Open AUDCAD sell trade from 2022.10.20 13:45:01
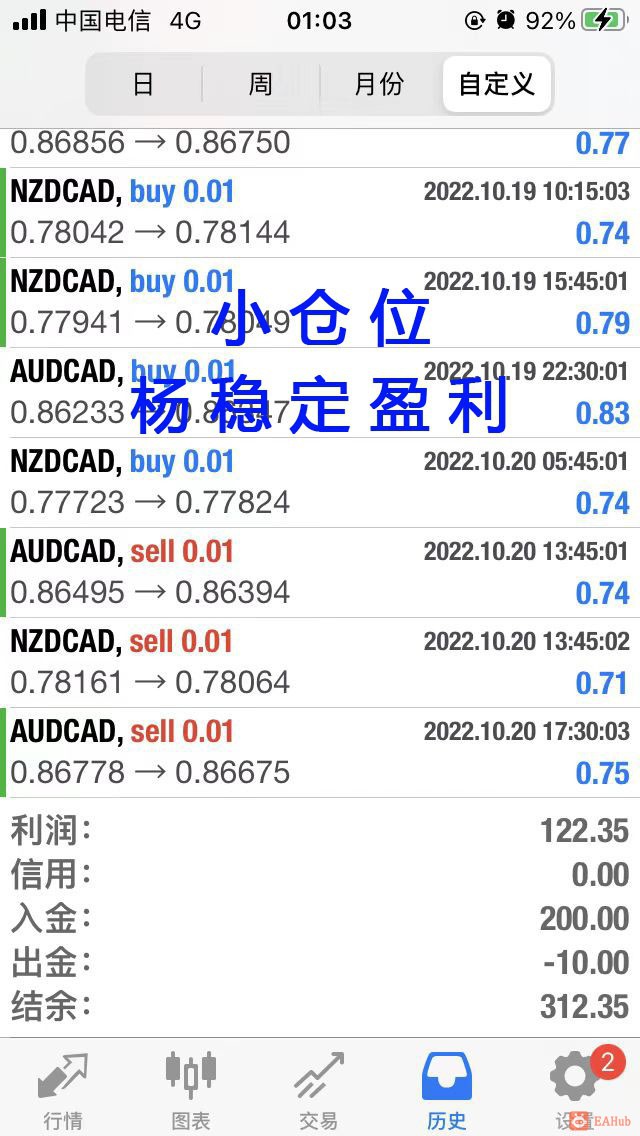This screenshot has width=640, height=1136. [x=320, y=572]
